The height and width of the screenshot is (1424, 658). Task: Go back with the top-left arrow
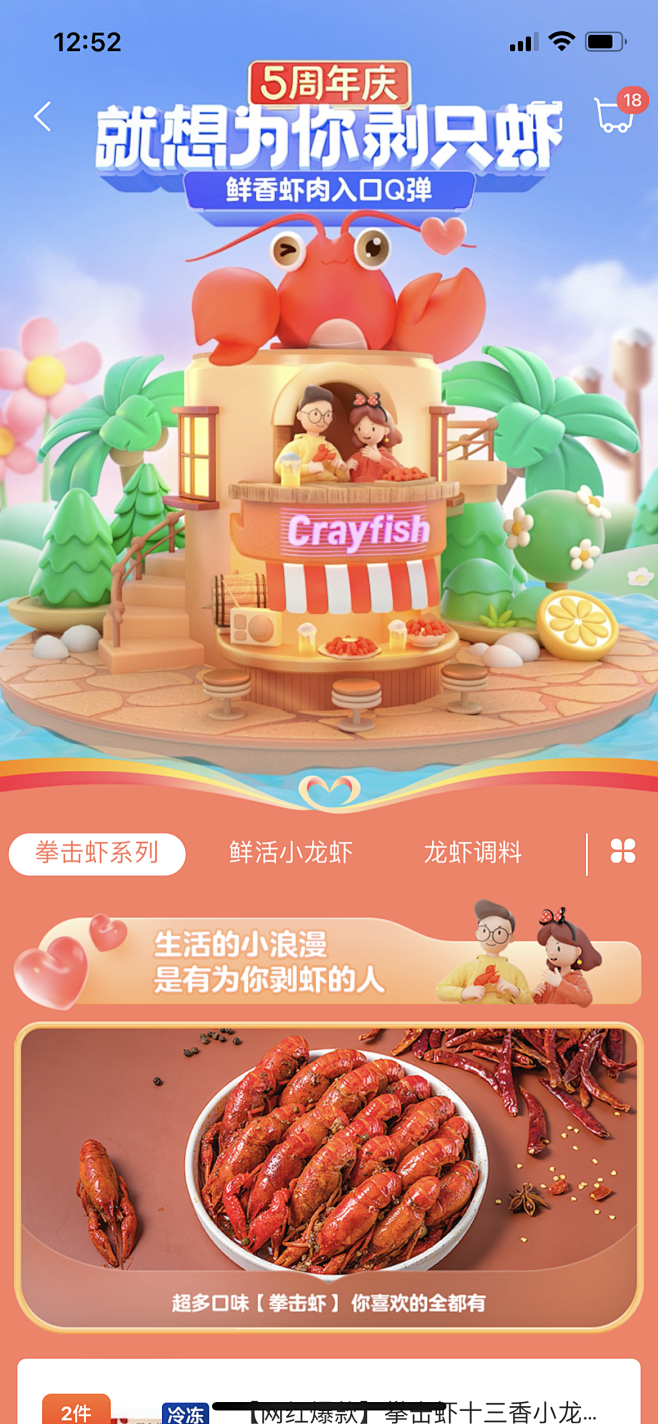click(x=42, y=116)
